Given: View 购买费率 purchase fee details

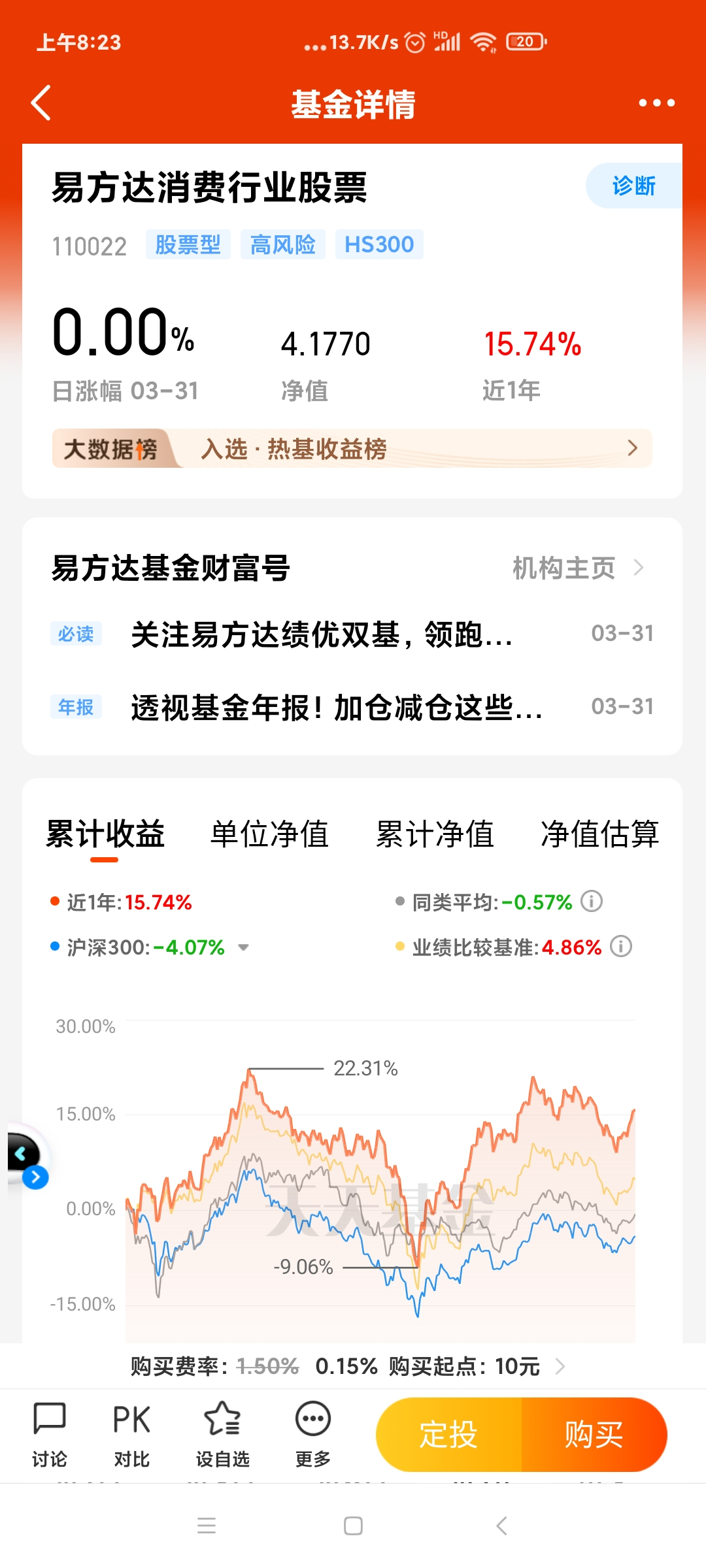Looking at the screenshot, I should pos(346,1366).
